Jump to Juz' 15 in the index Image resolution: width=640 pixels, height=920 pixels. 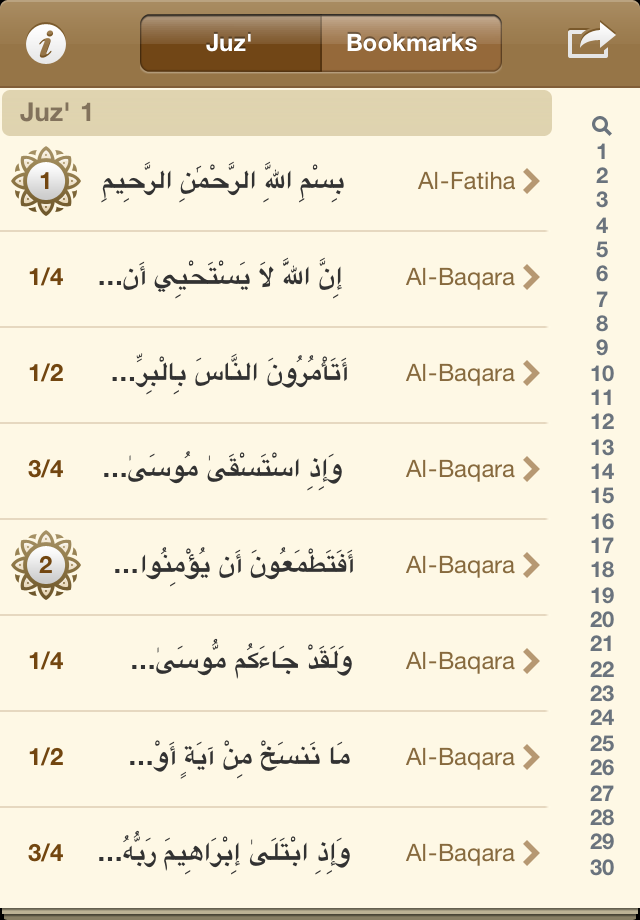pos(601,496)
